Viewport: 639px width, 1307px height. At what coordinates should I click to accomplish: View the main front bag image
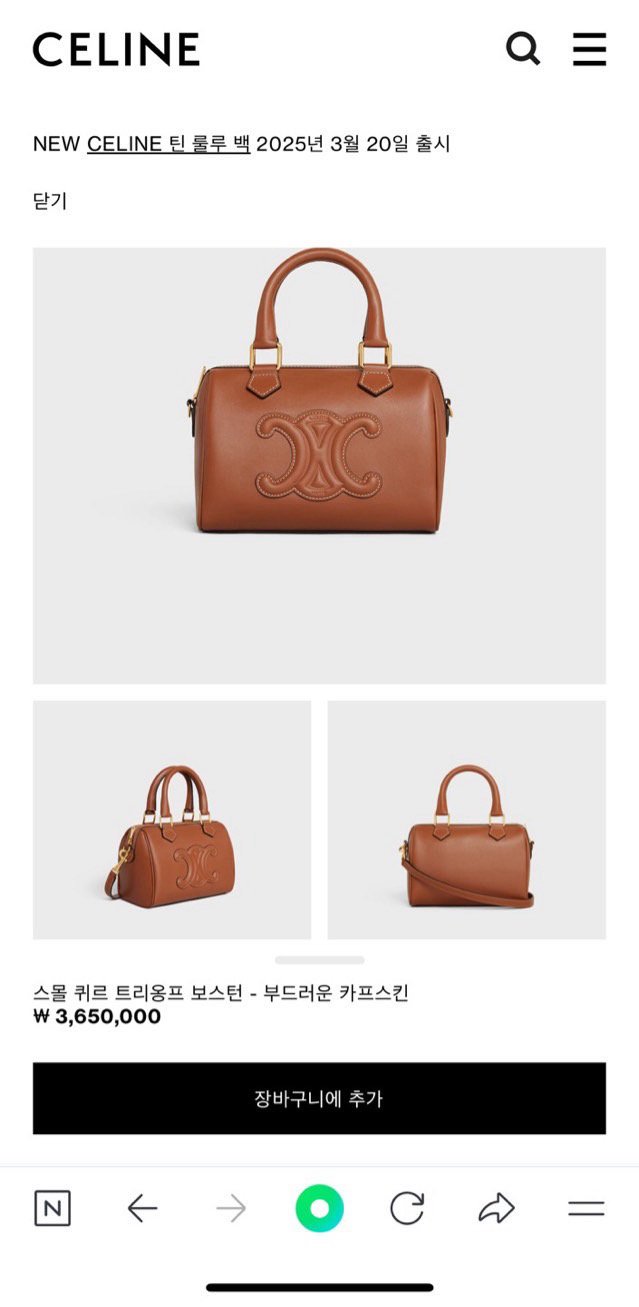click(x=319, y=465)
